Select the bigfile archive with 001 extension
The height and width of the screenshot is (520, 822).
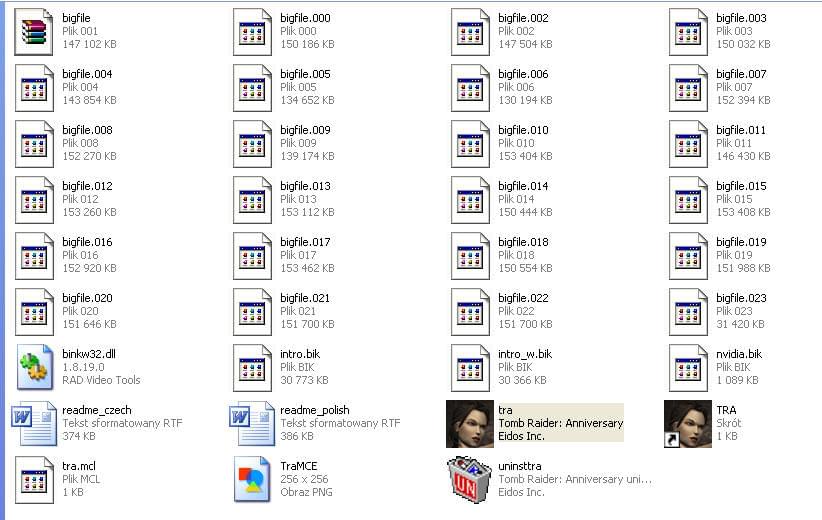point(34,32)
